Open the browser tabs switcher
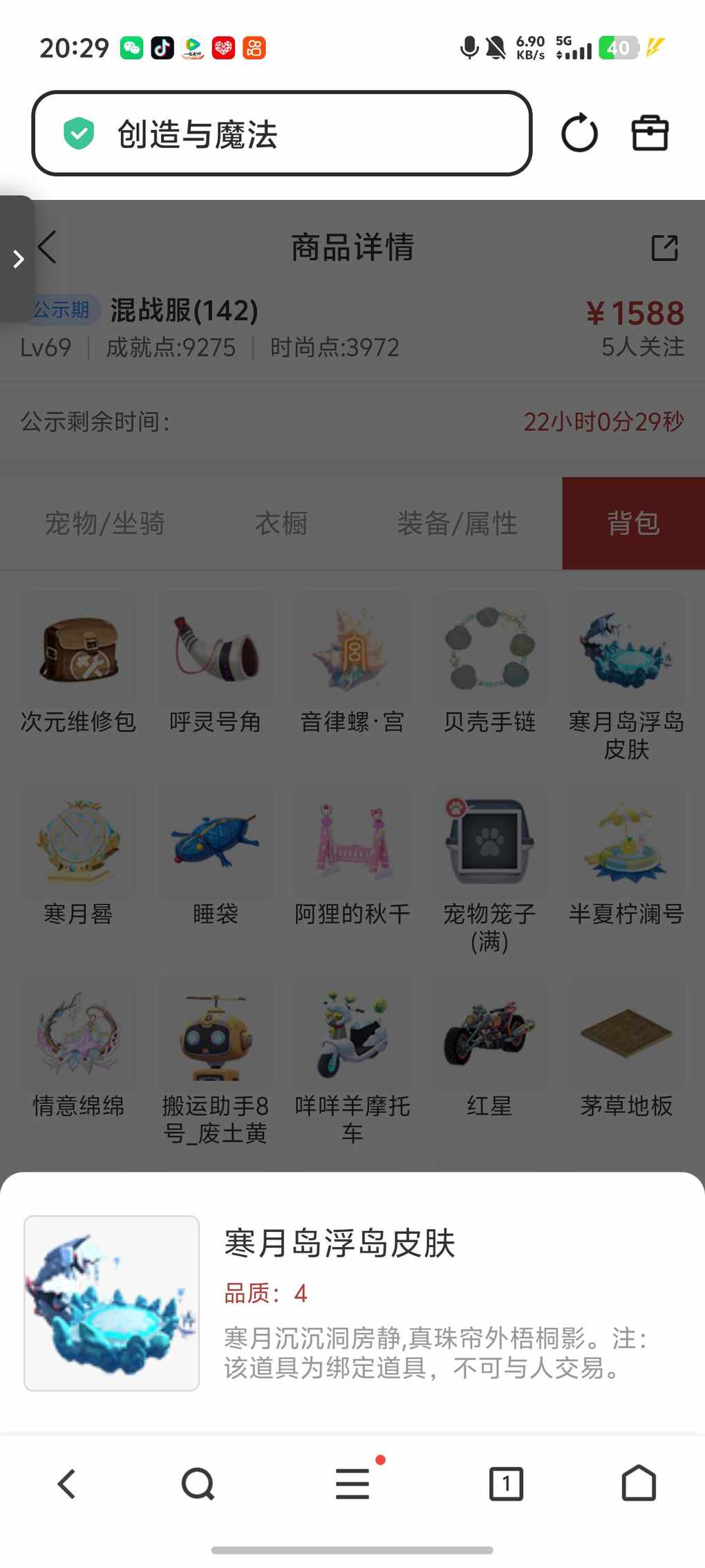This screenshot has width=705, height=1568. pyautogui.click(x=506, y=1484)
